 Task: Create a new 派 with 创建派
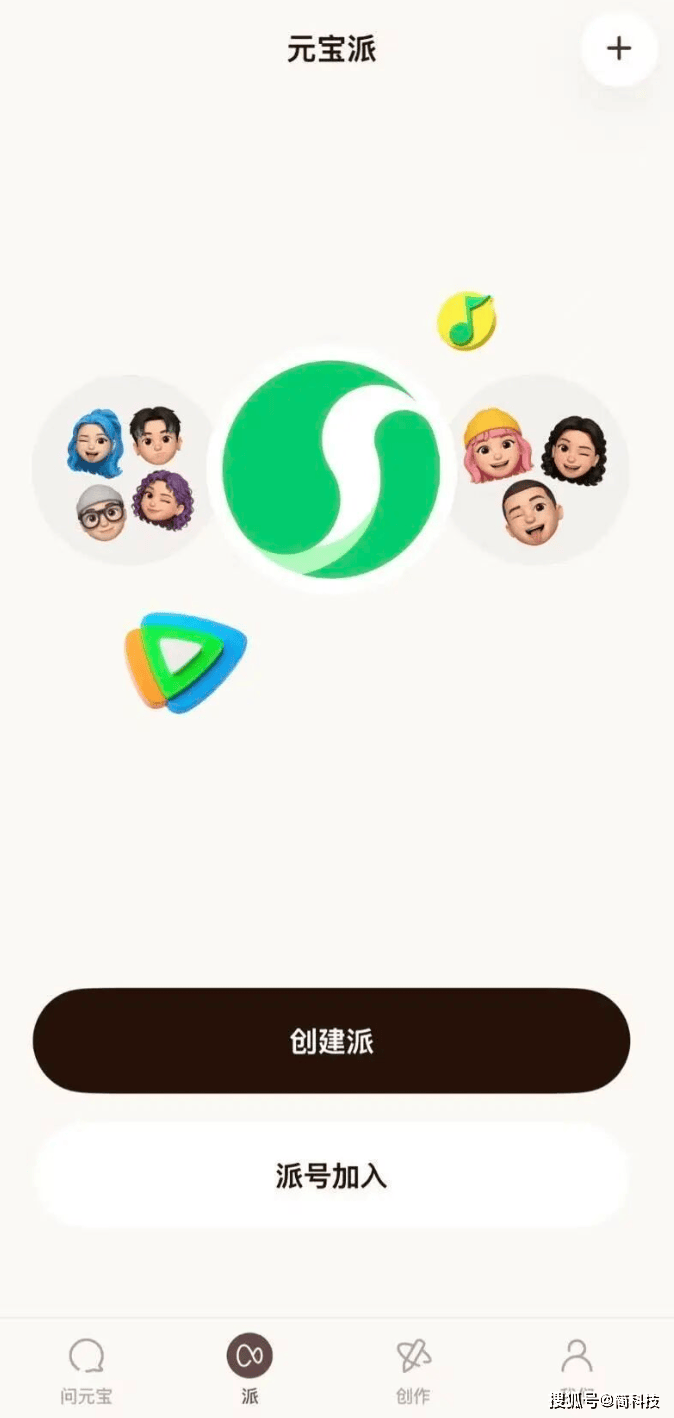[x=331, y=1041]
